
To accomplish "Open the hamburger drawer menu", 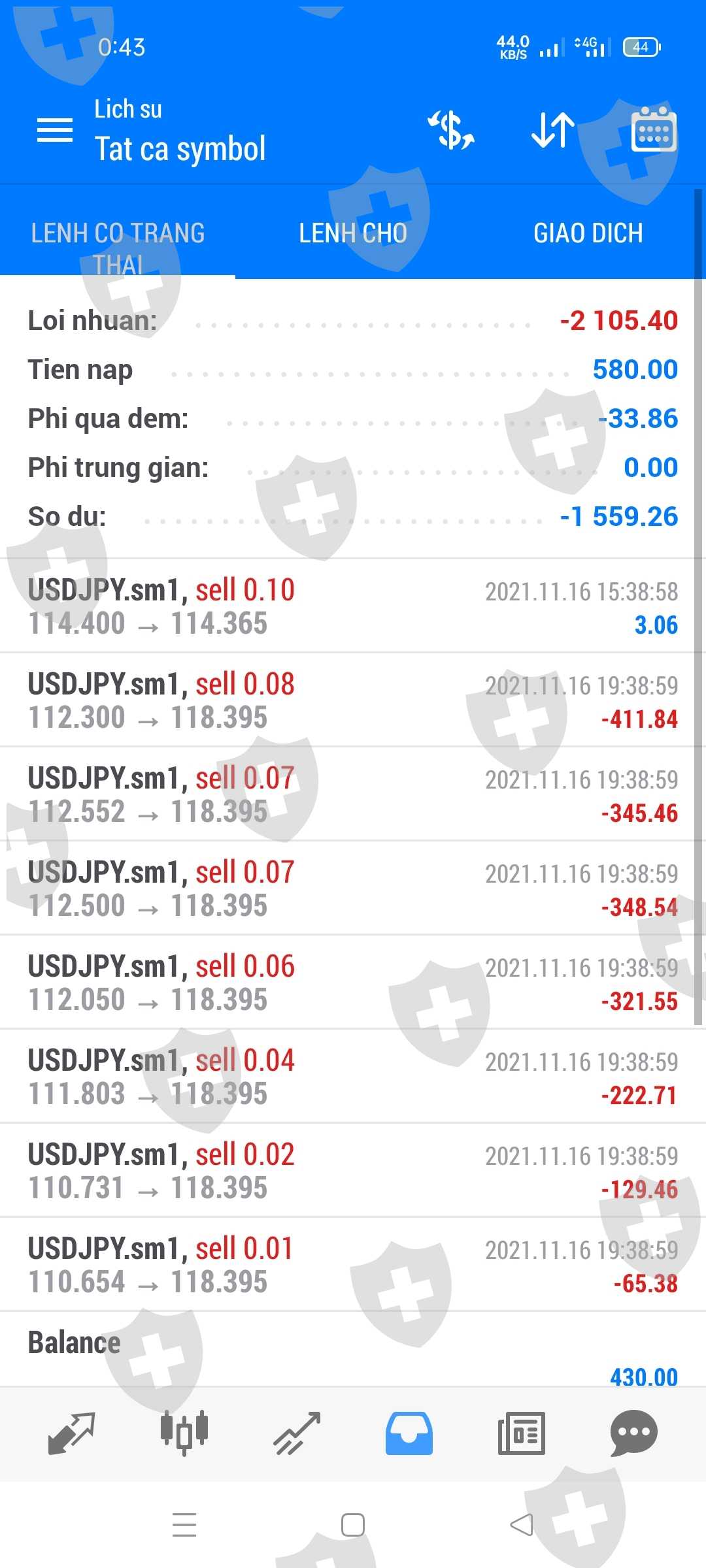I will click(x=55, y=130).
